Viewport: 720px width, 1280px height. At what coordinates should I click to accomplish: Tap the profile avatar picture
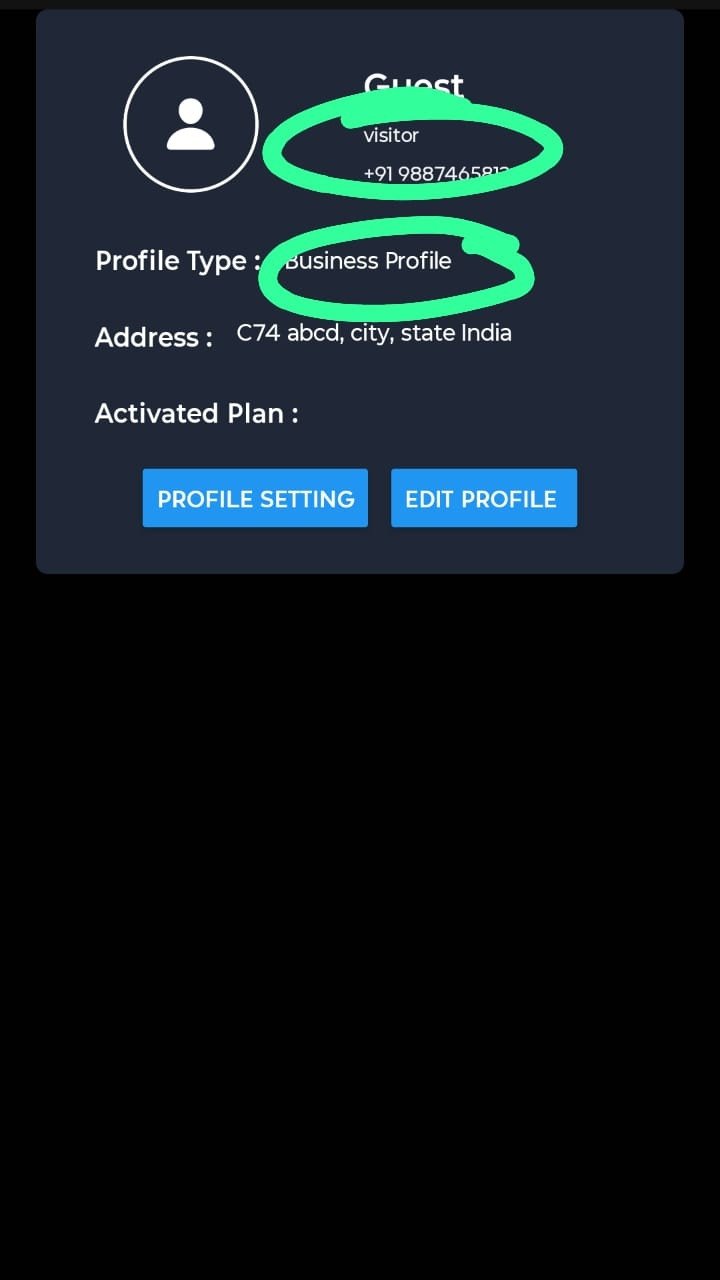[191, 124]
